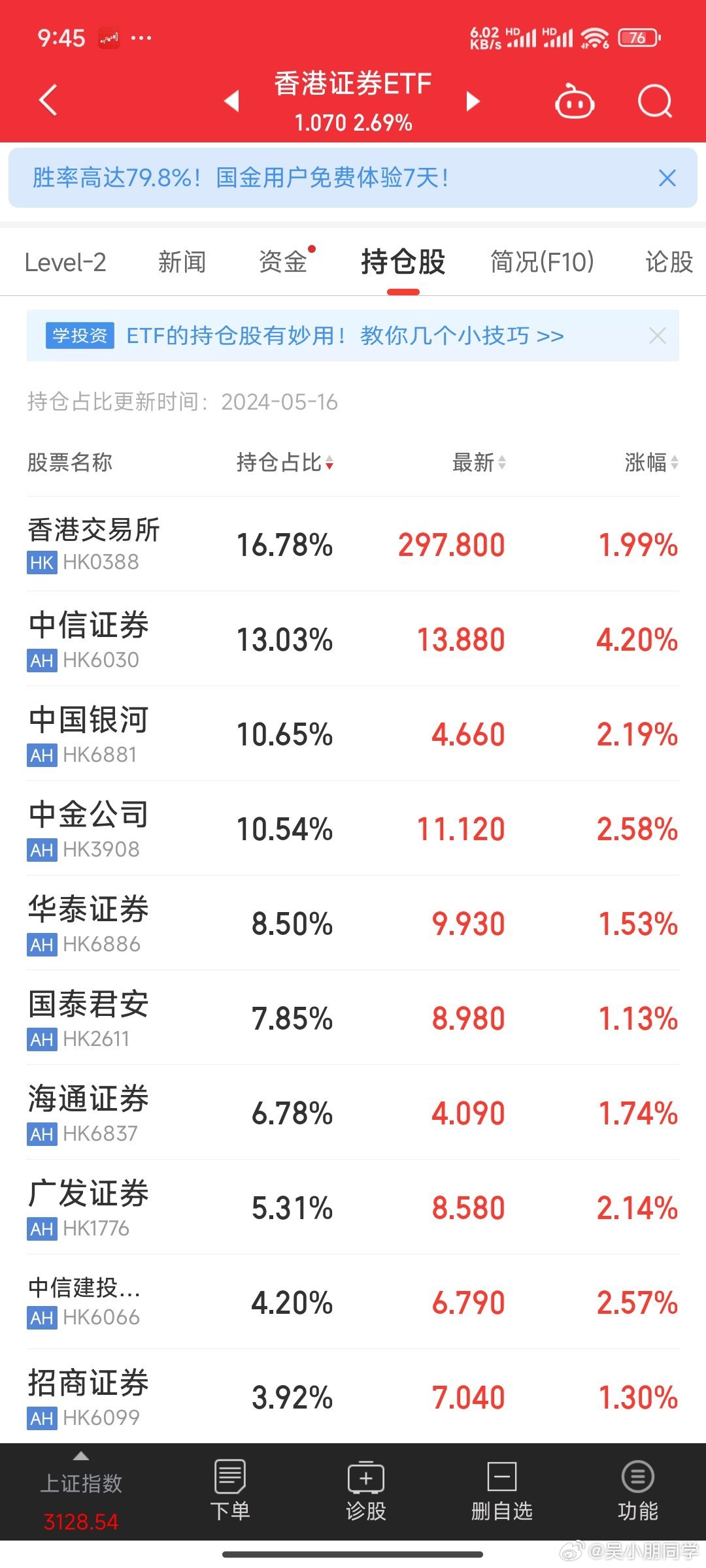The height and width of the screenshot is (1568, 706).
Task: Go back using the top-left arrow
Action: [x=48, y=101]
